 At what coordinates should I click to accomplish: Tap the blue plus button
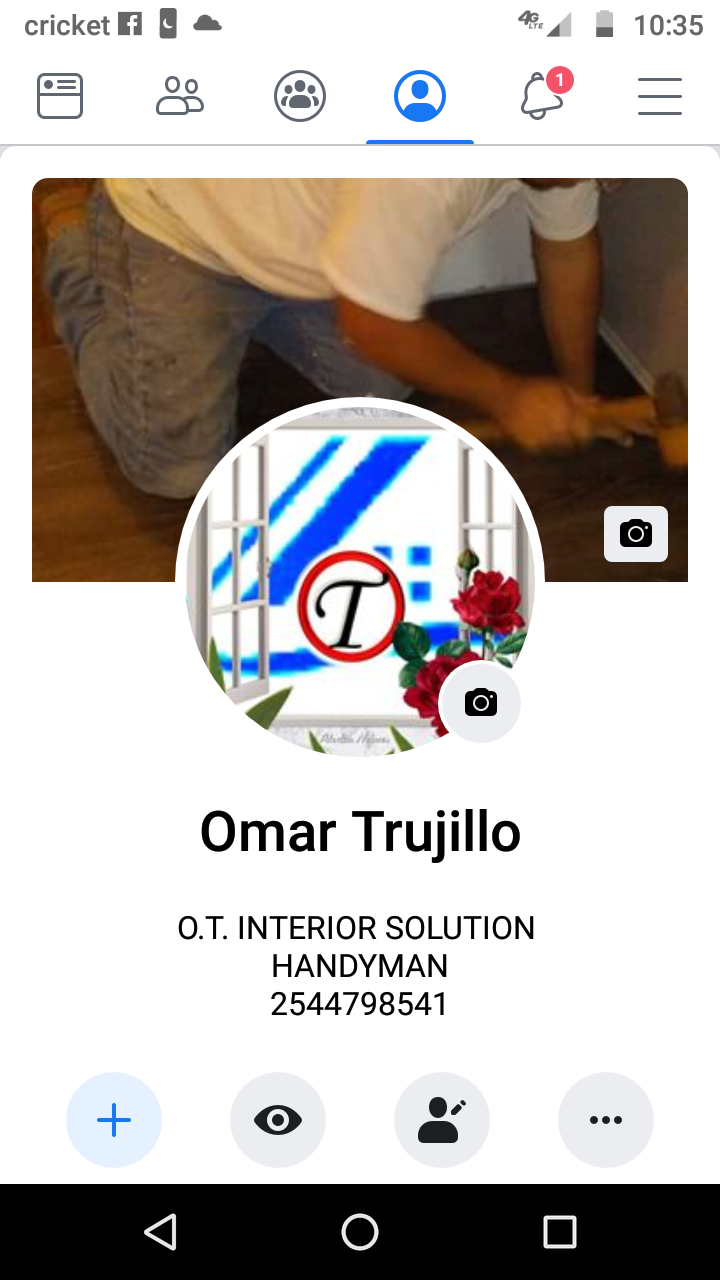click(114, 1120)
